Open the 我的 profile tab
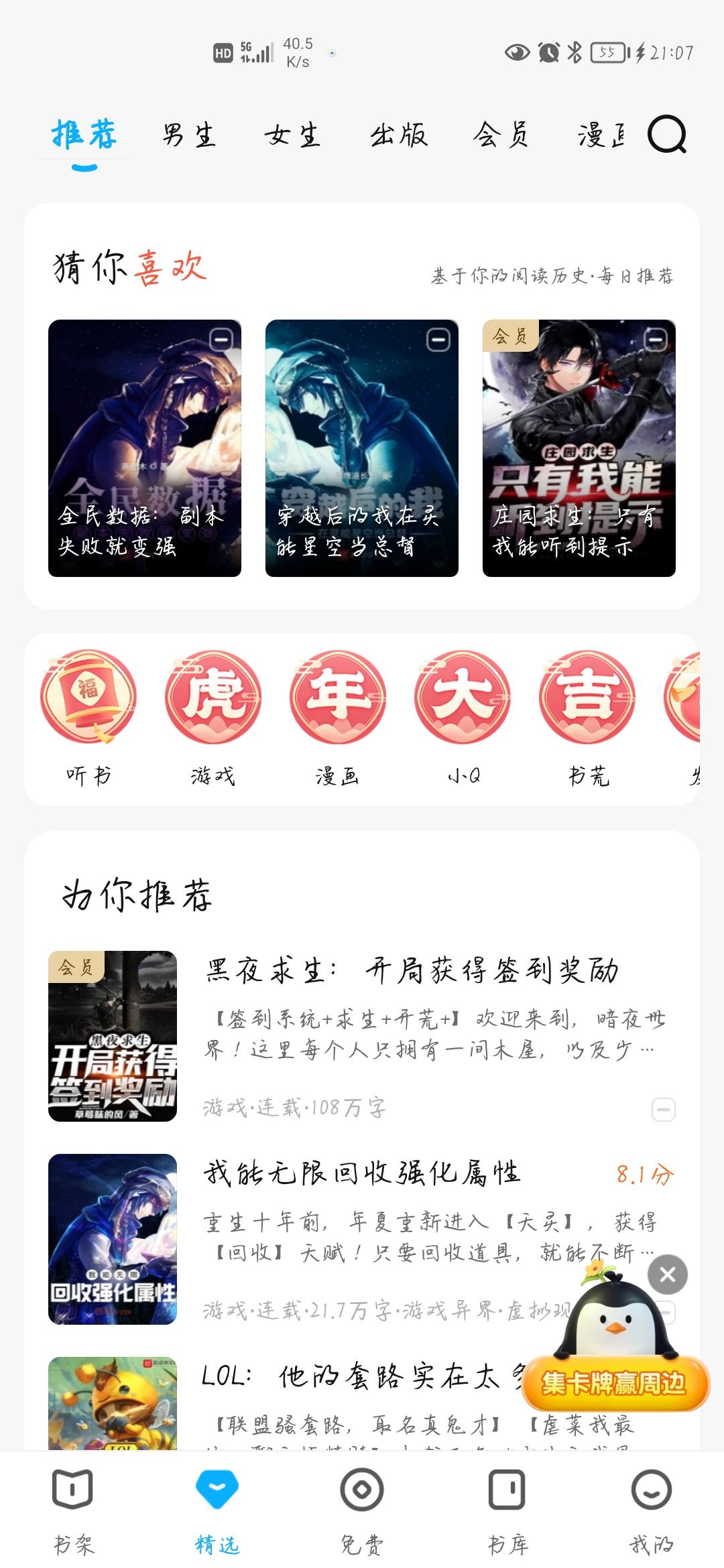The width and height of the screenshot is (724, 1568). click(651, 1510)
